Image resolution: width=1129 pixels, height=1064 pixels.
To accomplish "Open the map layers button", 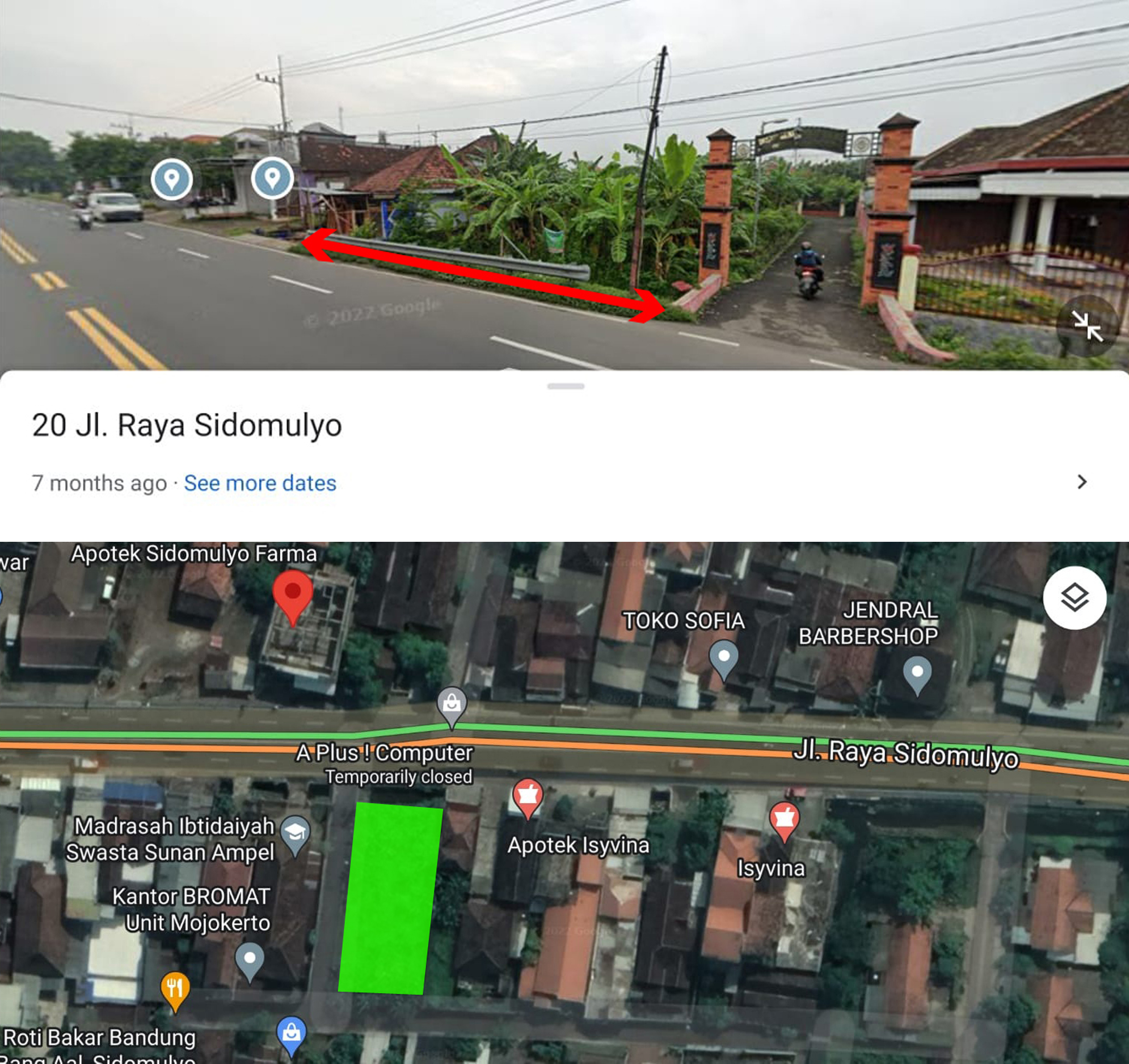I will pyautogui.click(x=1074, y=598).
